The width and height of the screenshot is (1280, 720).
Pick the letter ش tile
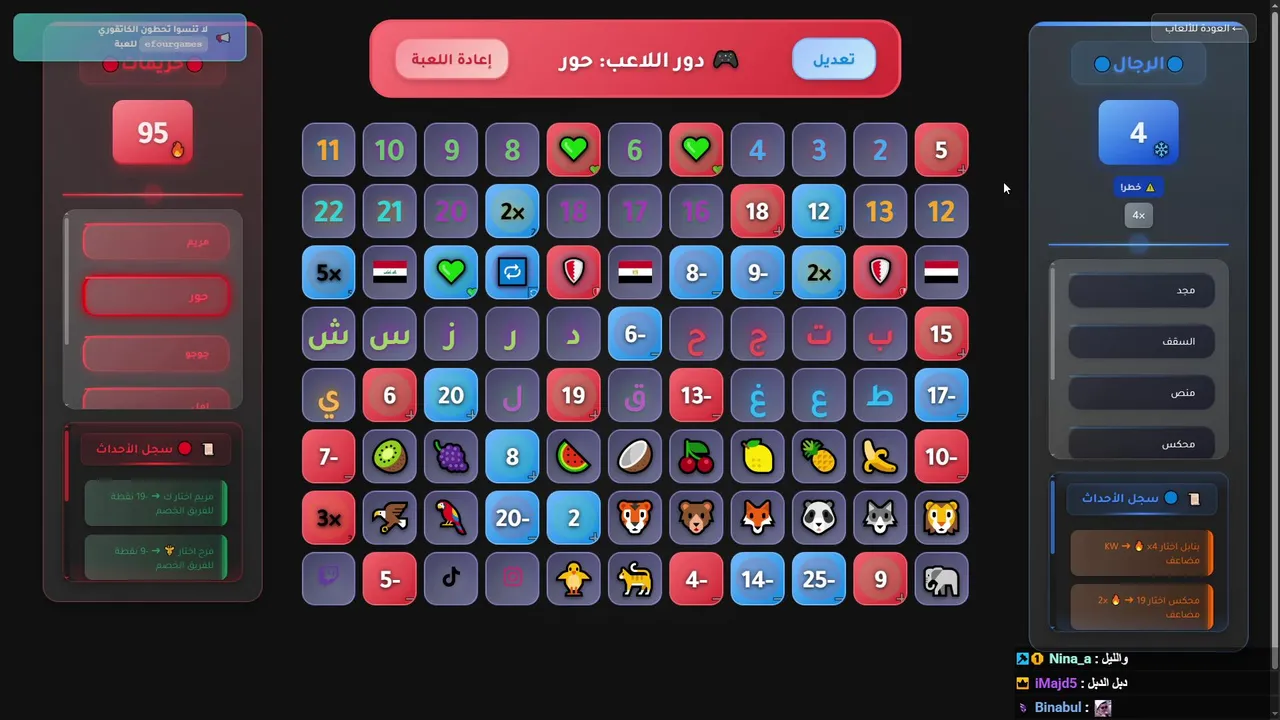pyautogui.click(x=328, y=335)
